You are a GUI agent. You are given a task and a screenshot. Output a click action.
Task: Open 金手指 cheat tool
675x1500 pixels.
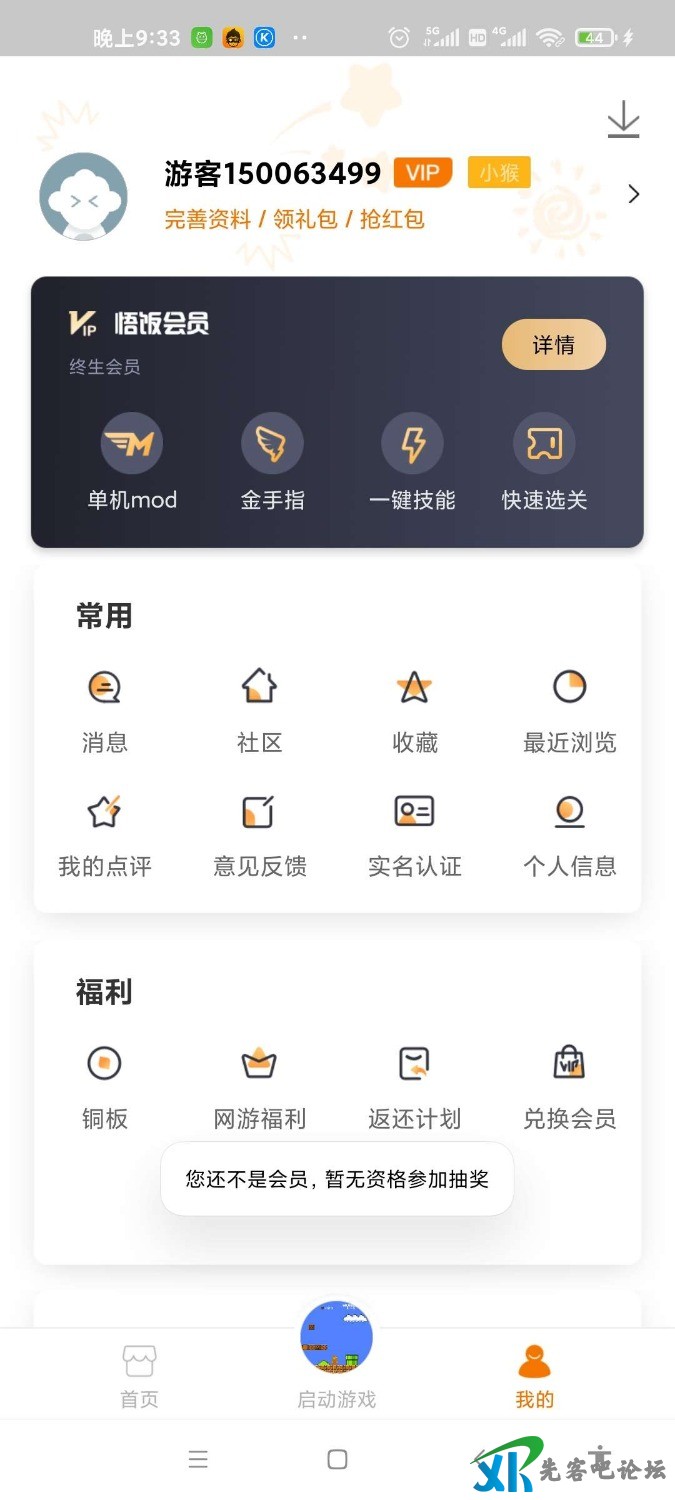(x=272, y=461)
